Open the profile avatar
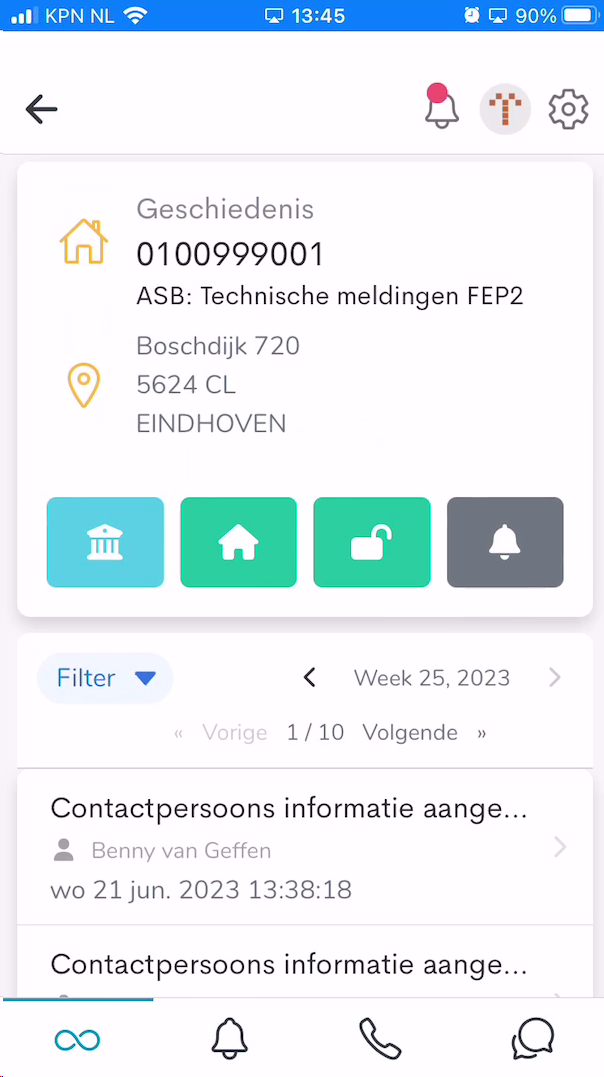 505,109
